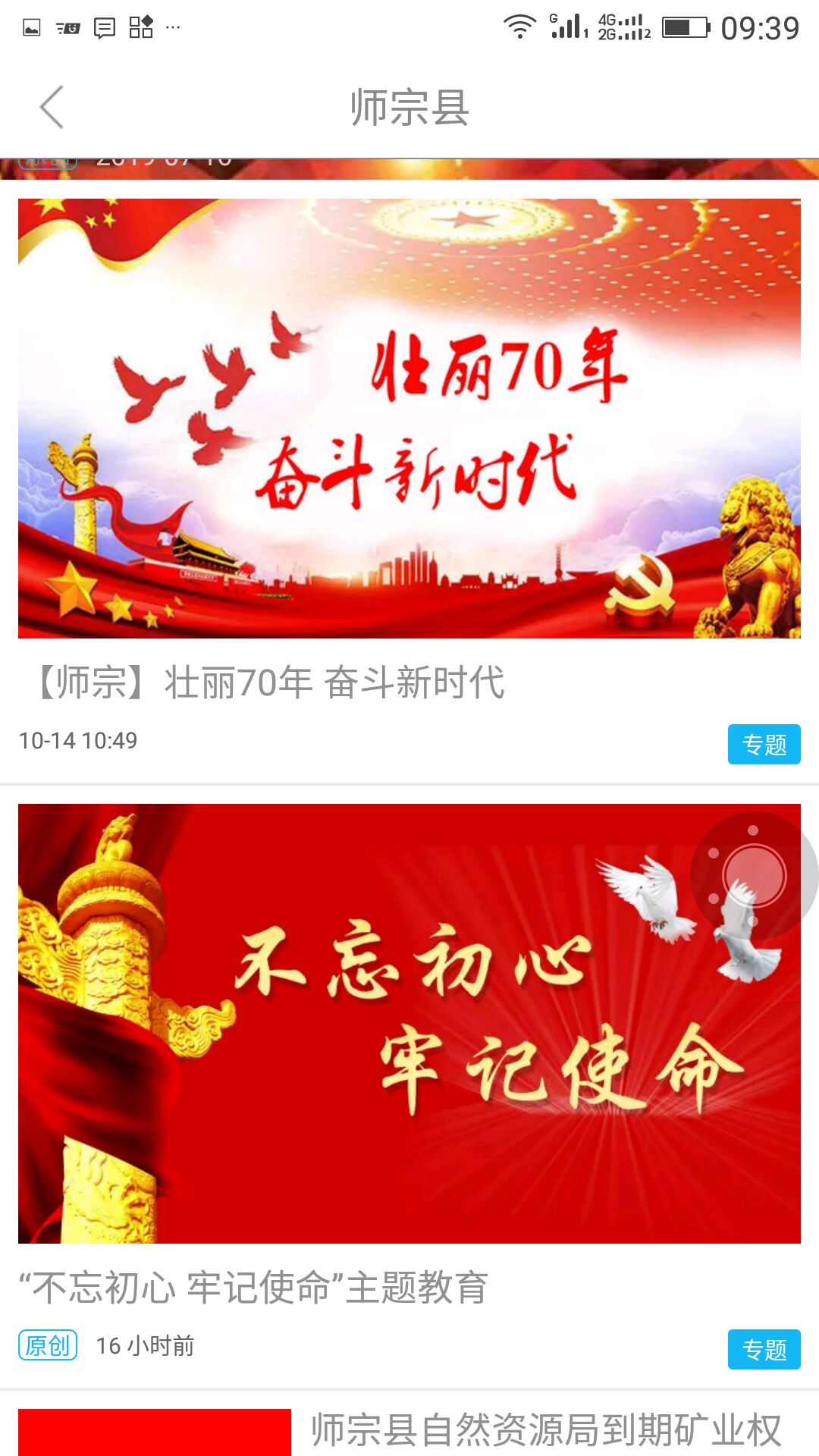
Task: Open the 壮丽70年 奋斗新时代 banner card
Action: 409,418
